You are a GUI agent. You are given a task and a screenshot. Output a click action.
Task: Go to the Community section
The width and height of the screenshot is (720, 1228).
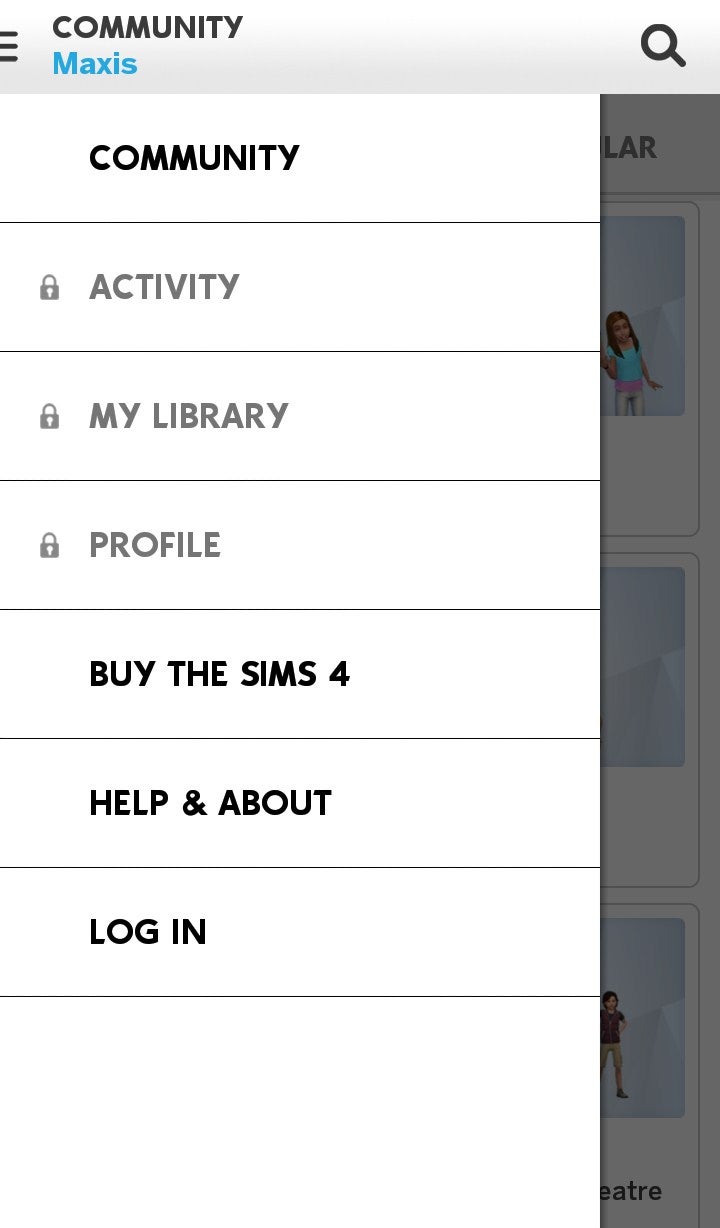194,158
